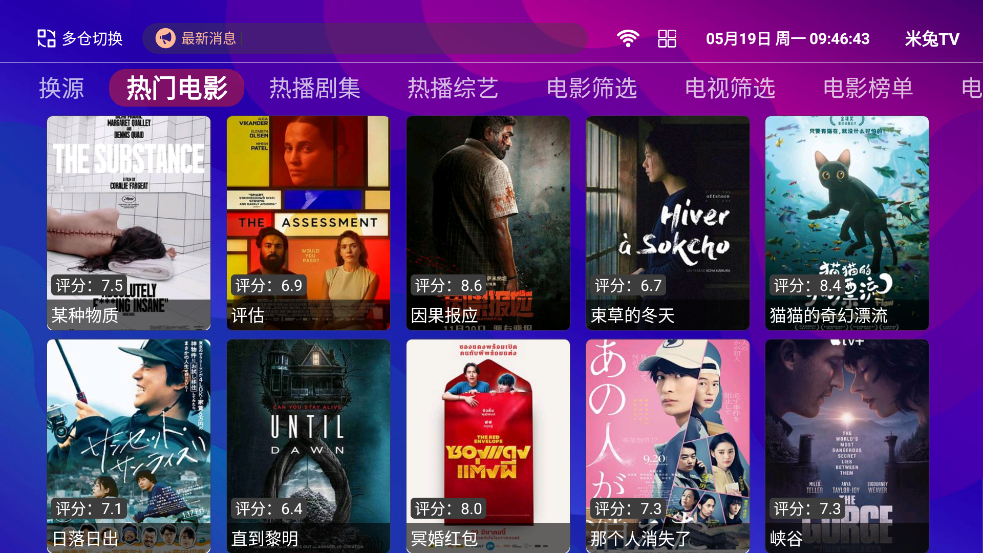
Task: Go to the 热播综艺 tab
Action: tap(452, 88)
